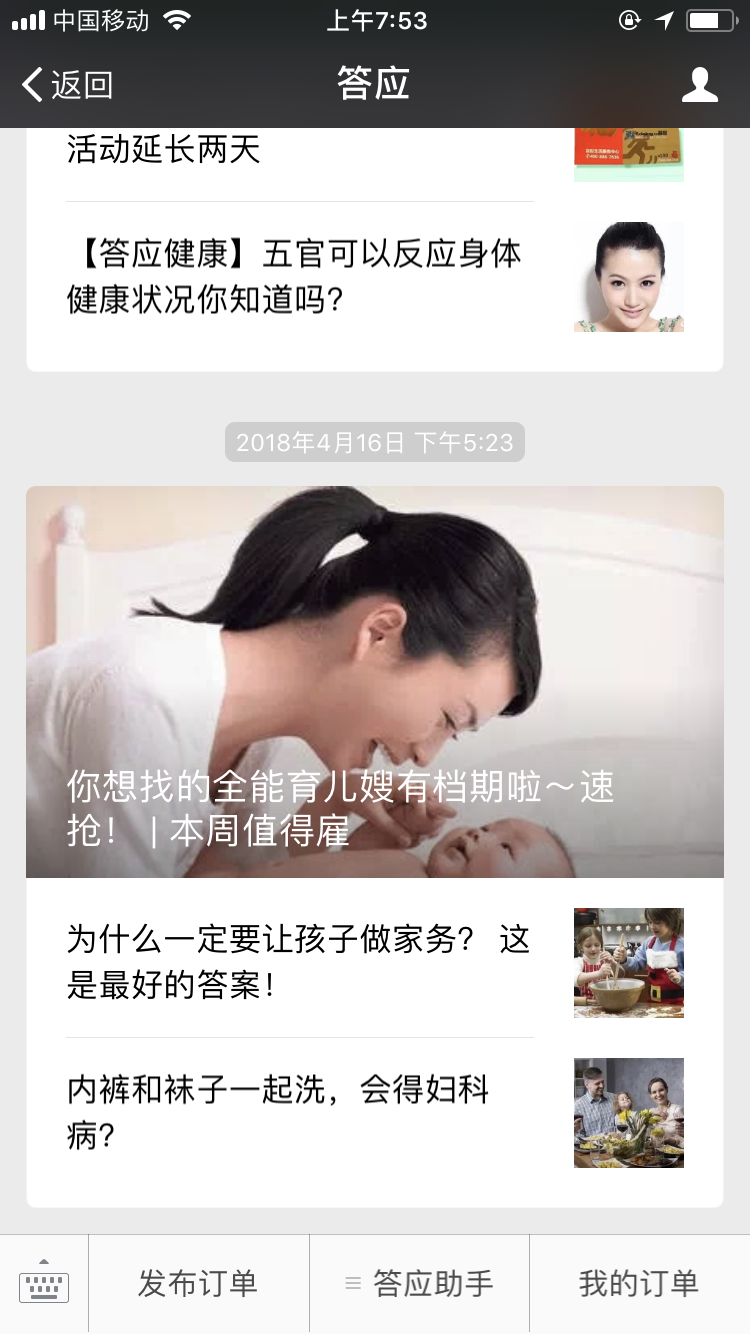Go back via 返回
This screenshot has height=1334, width=750.
68,85
